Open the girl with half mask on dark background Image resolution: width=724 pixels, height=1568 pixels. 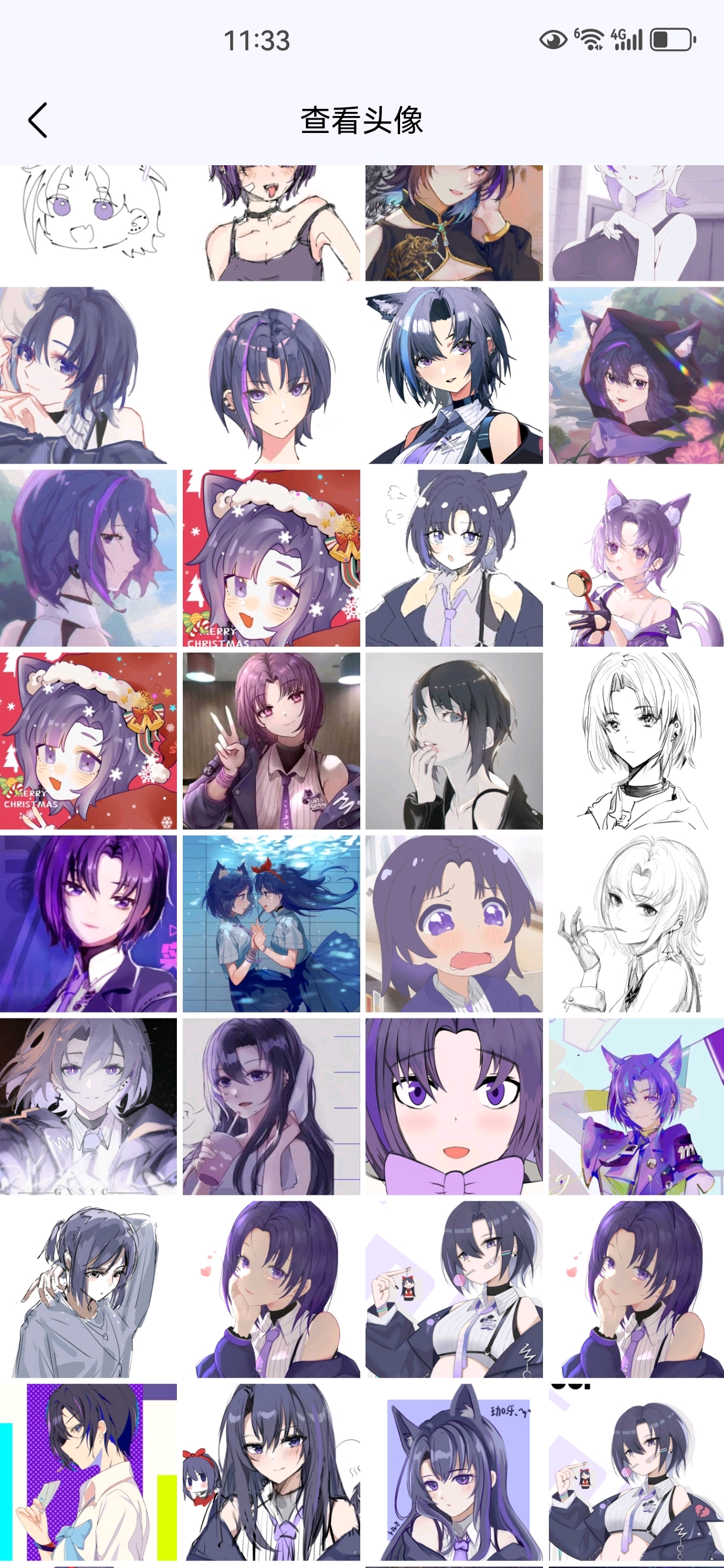coord(88,1106)
